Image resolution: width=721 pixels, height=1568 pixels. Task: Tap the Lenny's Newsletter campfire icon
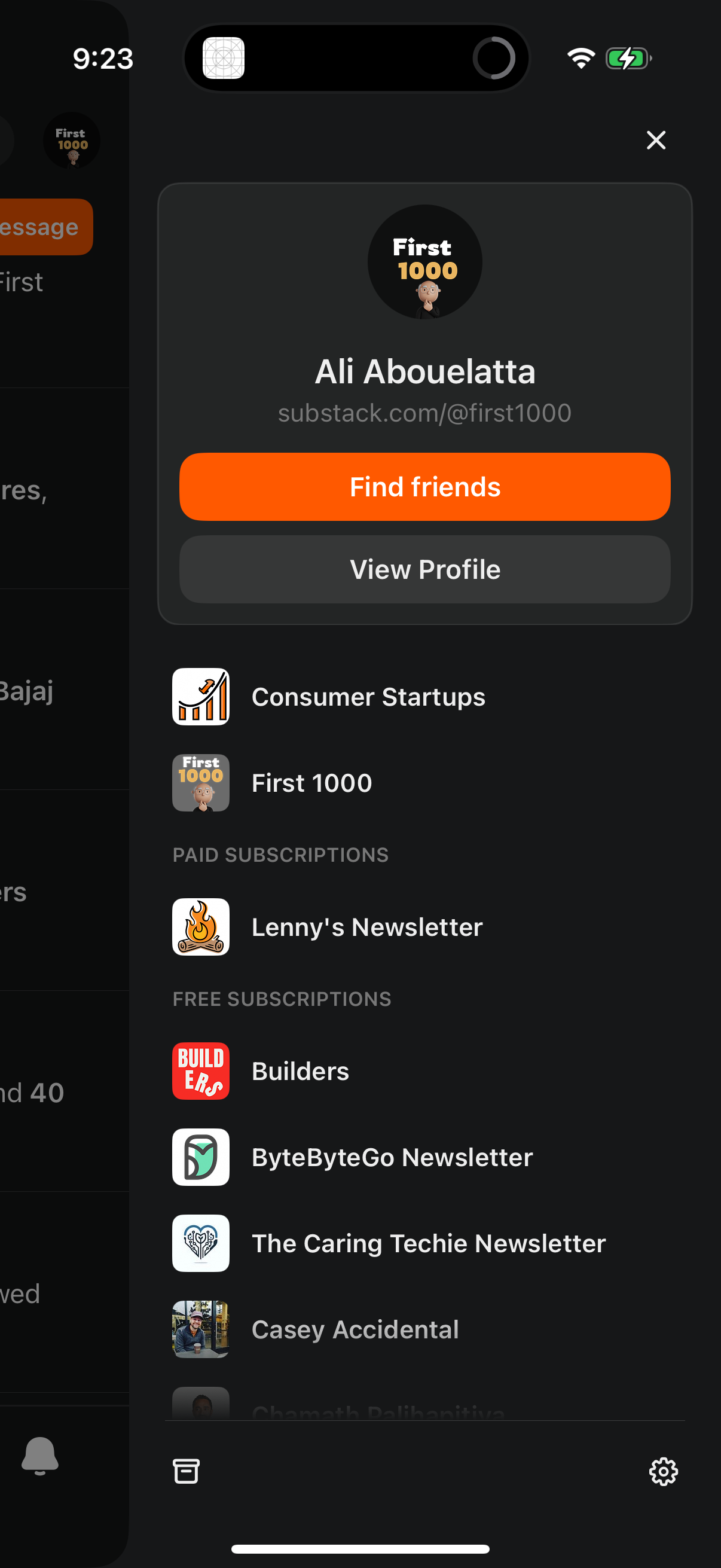click(201, 927)
